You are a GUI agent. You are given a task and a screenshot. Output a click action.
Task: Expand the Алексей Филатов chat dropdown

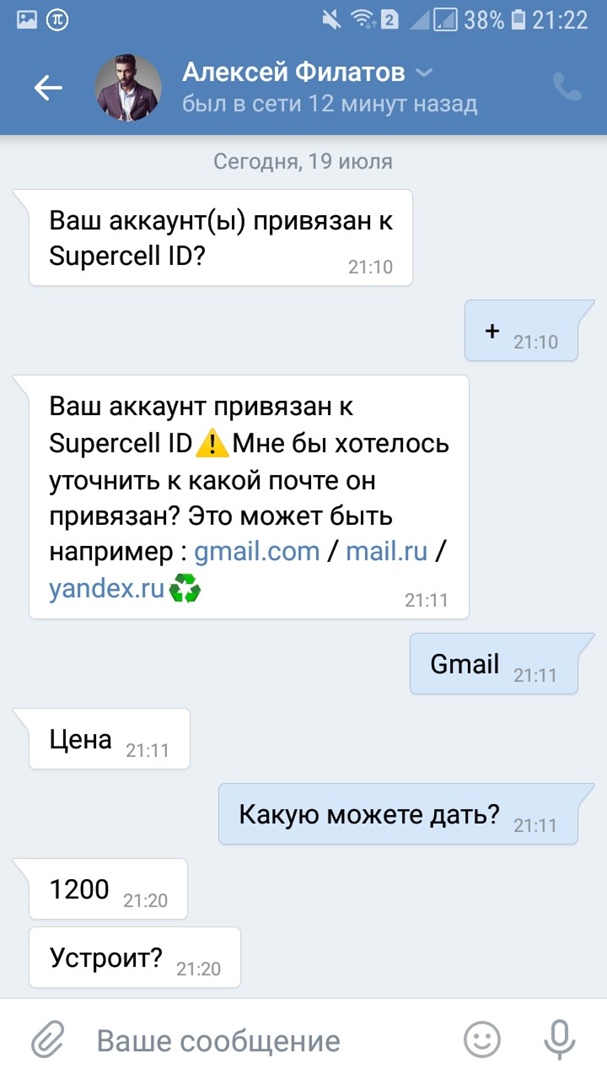[x=424, y=73]
